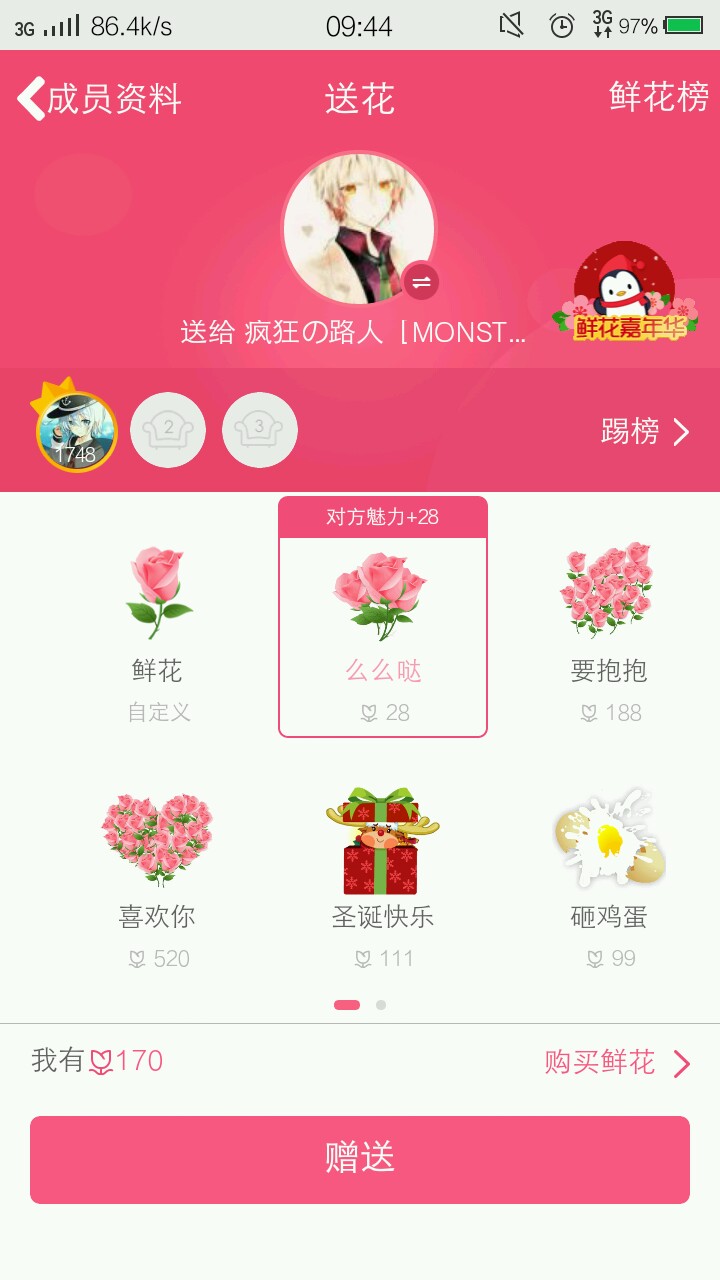Open 踢榜 ranking
The width and height of the screenshot is (720, 1280).
point(645,432)
